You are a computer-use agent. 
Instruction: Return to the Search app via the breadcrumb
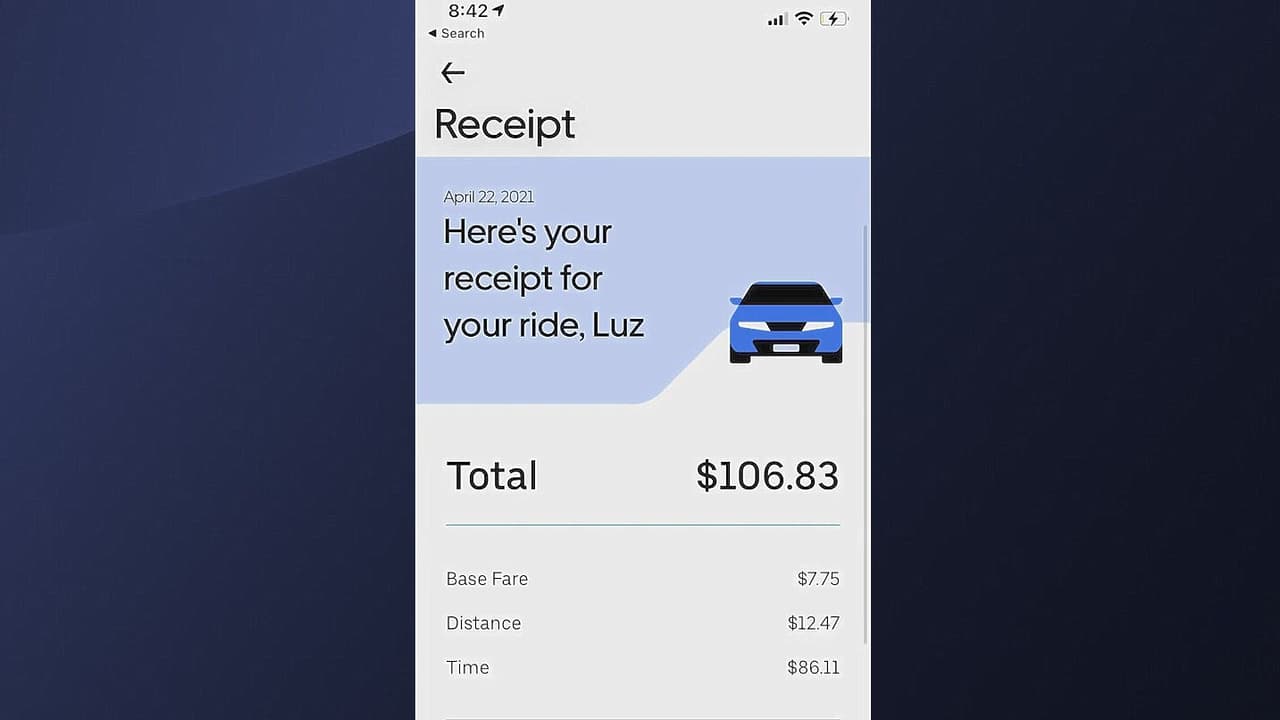click(x=456, y=33)
